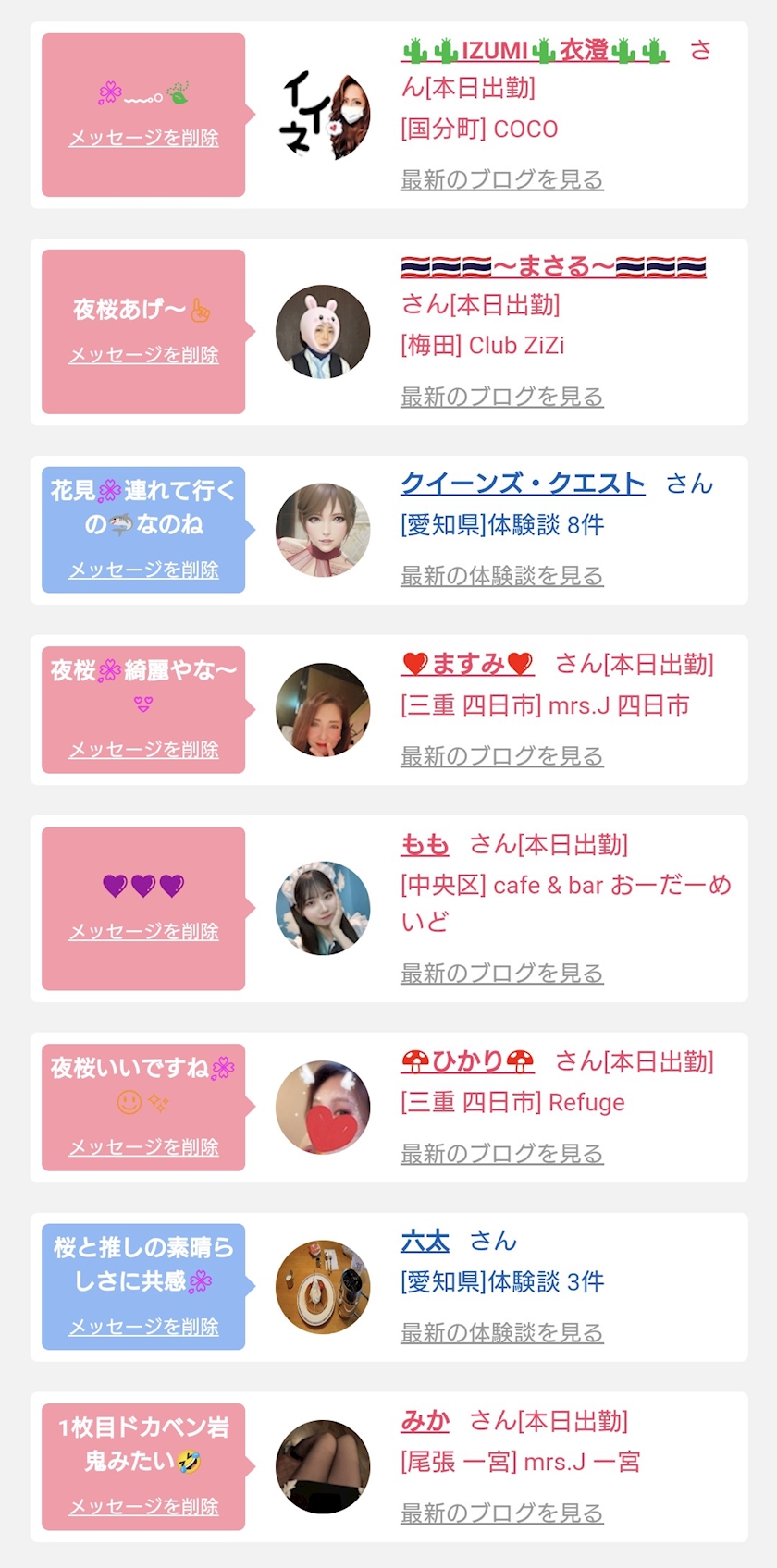Open クイーンズ・クエスト profile
Image resolution: width=777 pixels, height=1568 pixels.
point(523,484)
